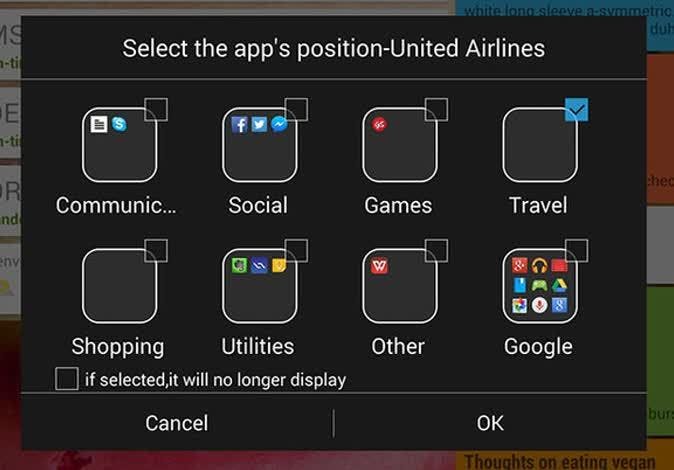Image resolution: width=674 pixels, height=470 pixels.
Task: Uncheck the Travel folder
Action: click(575, 110)
